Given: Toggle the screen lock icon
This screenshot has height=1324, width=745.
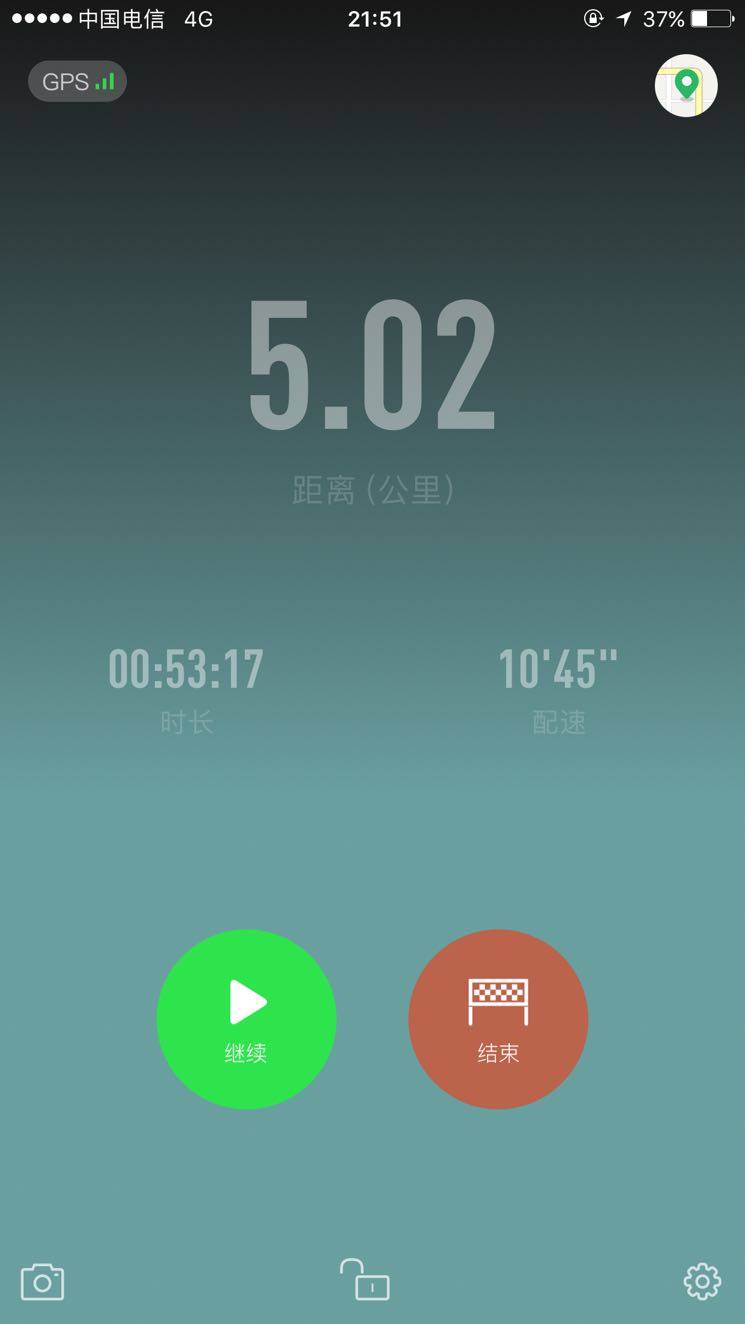Looking at the screenshot, I should tap(365, 1280).
